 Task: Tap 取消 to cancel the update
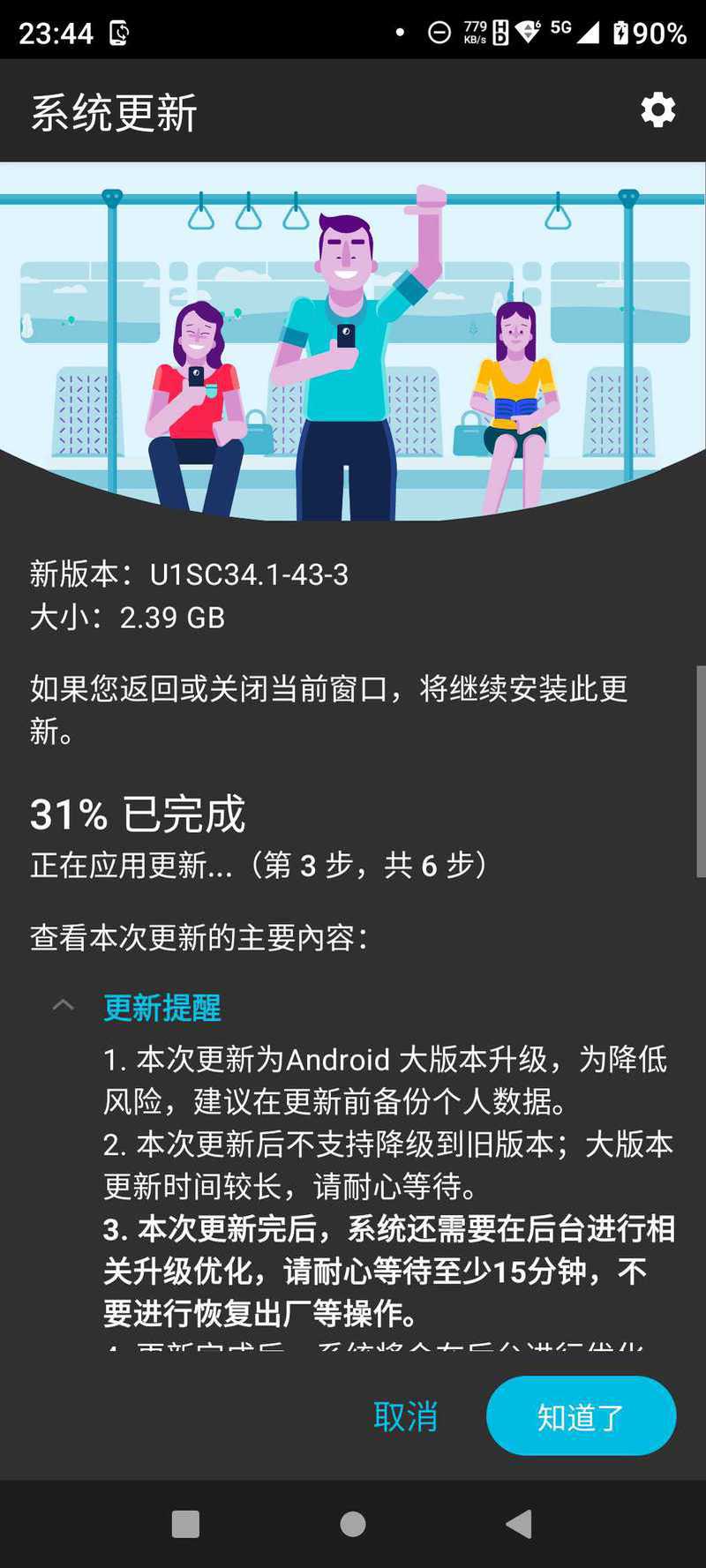pyautogui.click(x=405, y=1416)
